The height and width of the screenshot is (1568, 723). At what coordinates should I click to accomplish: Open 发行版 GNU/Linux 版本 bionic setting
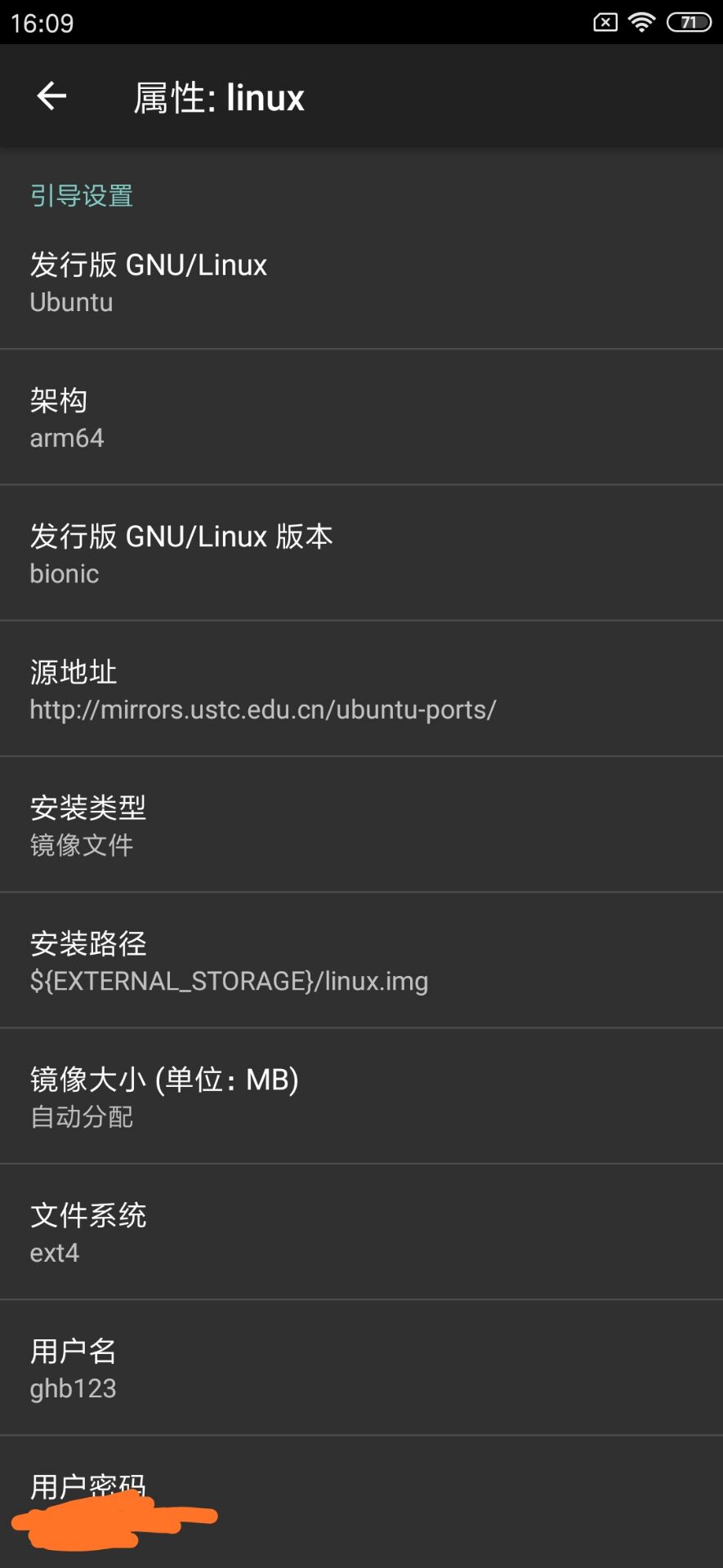coord(361,554)
